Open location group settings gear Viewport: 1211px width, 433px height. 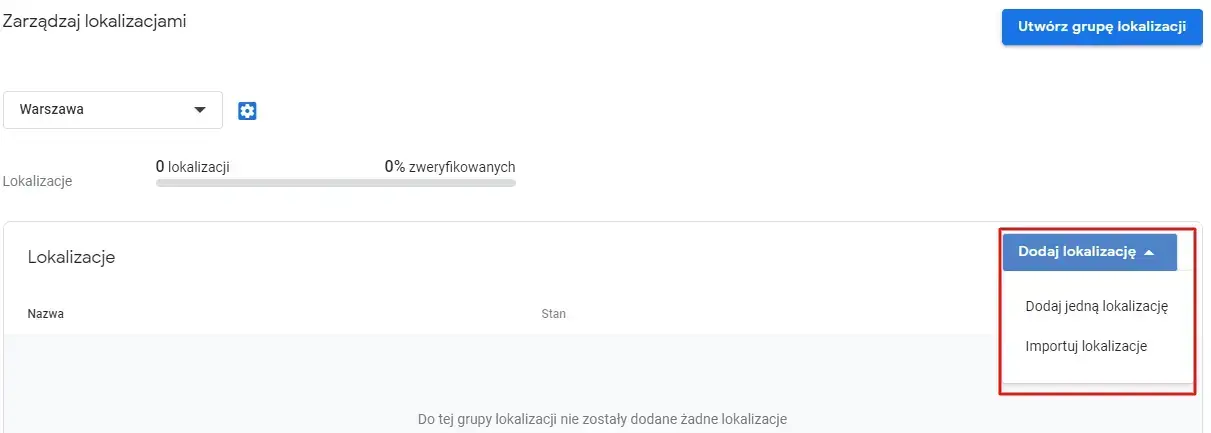tap(247, 111)
